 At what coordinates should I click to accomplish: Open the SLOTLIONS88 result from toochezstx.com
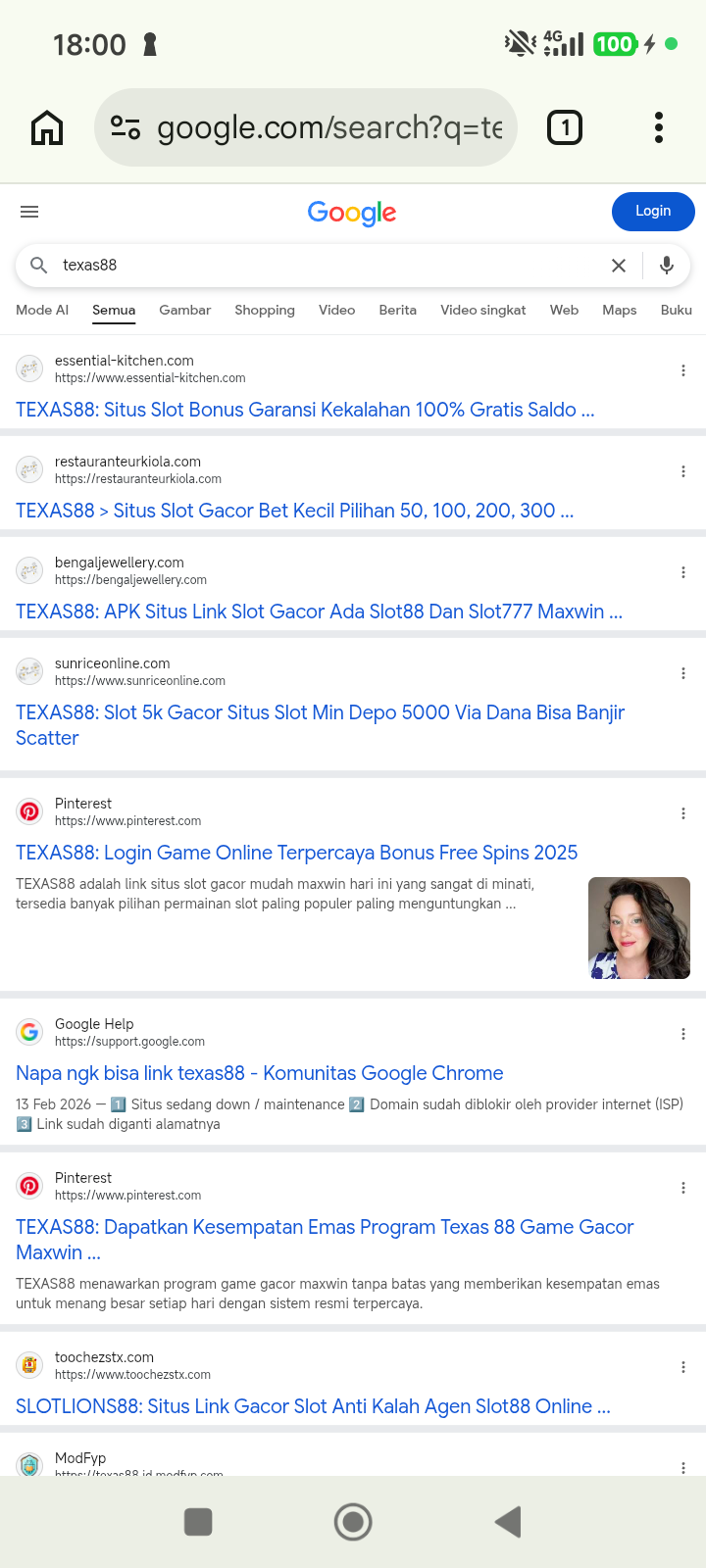pos(313,1406)
